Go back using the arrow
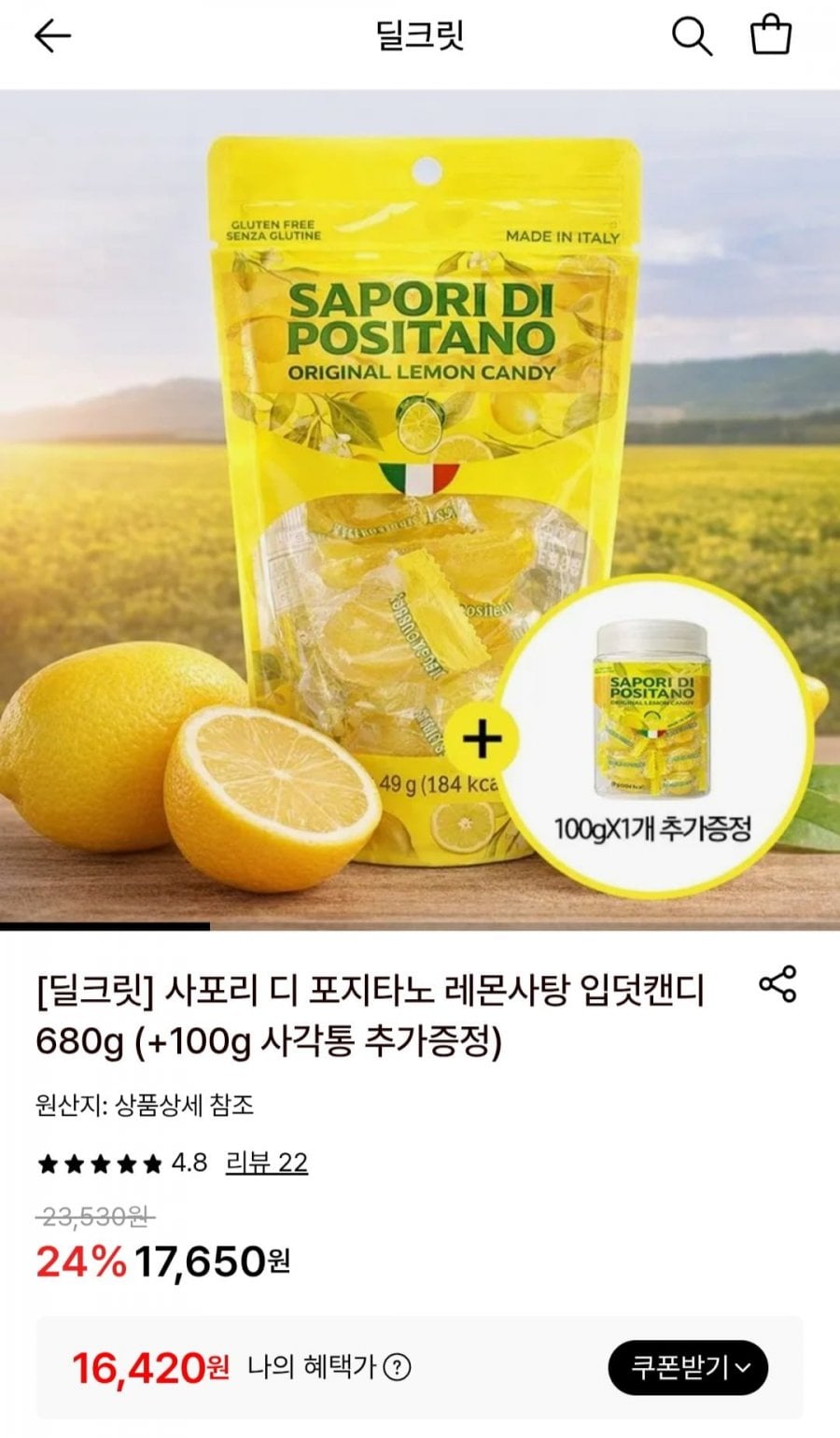Image resolution: width=840 pixels, height=1438 pixels. 52,36
